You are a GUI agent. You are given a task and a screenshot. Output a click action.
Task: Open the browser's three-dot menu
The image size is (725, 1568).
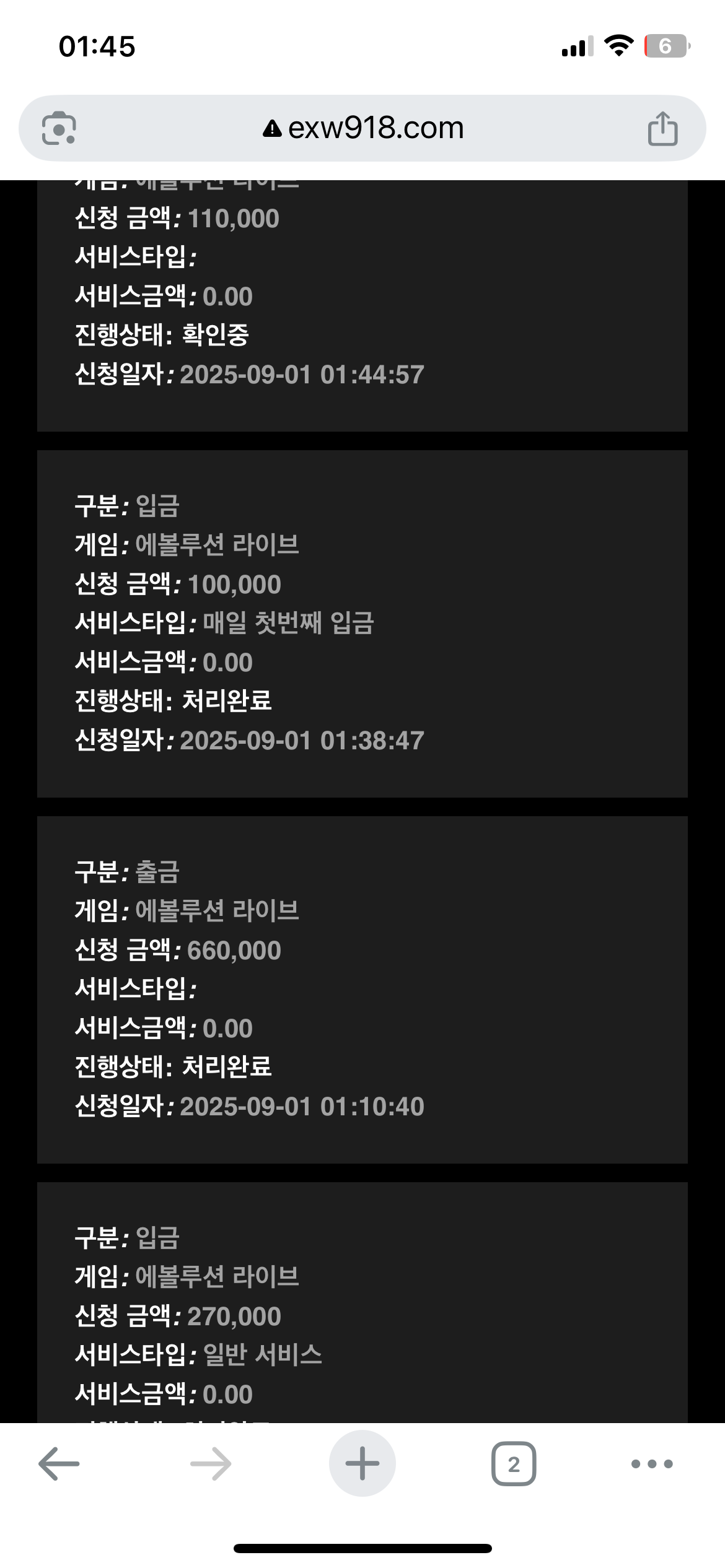pyautogui.click(x=652, y=1464)
